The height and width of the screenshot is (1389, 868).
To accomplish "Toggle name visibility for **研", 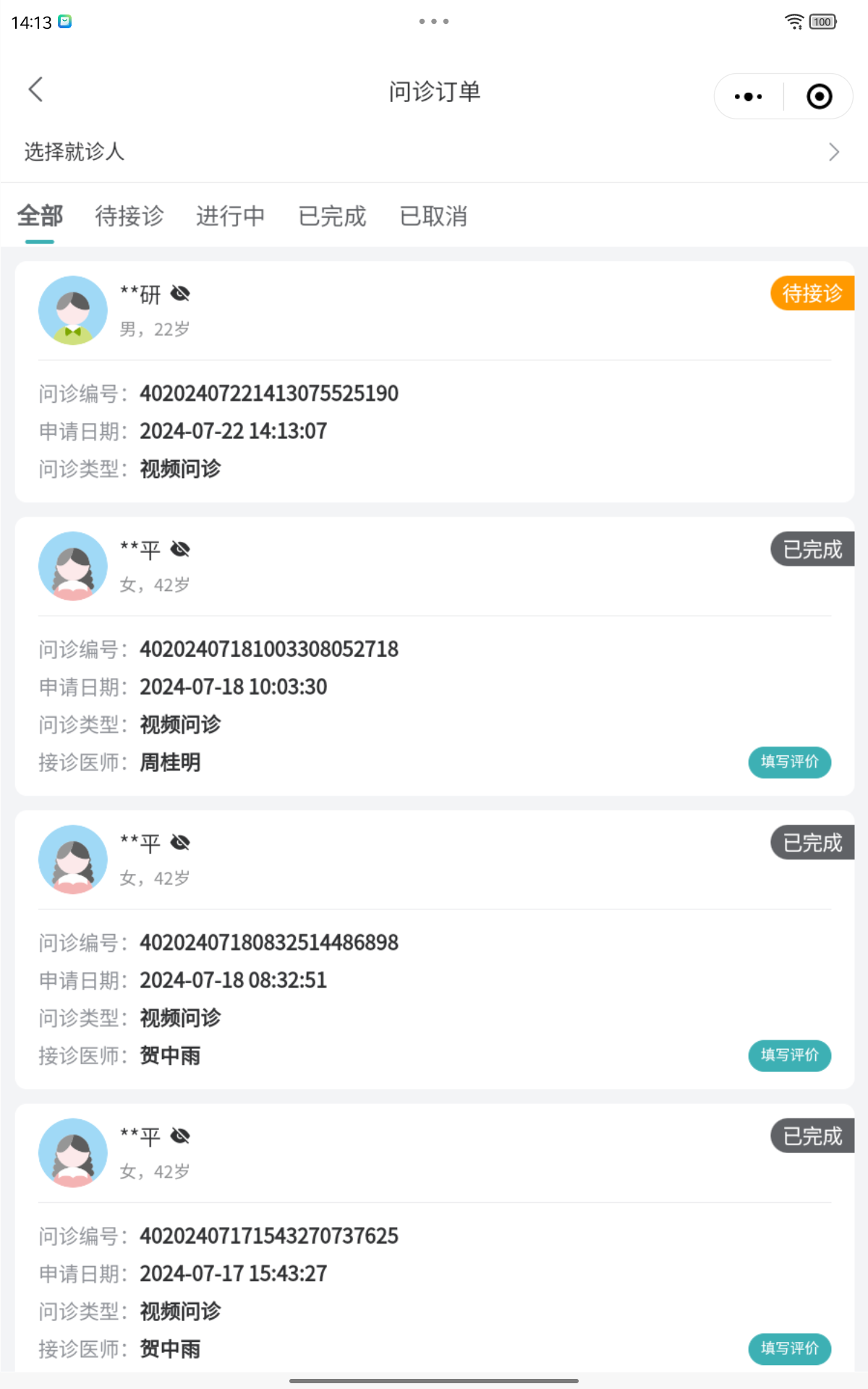I will 180,293.
